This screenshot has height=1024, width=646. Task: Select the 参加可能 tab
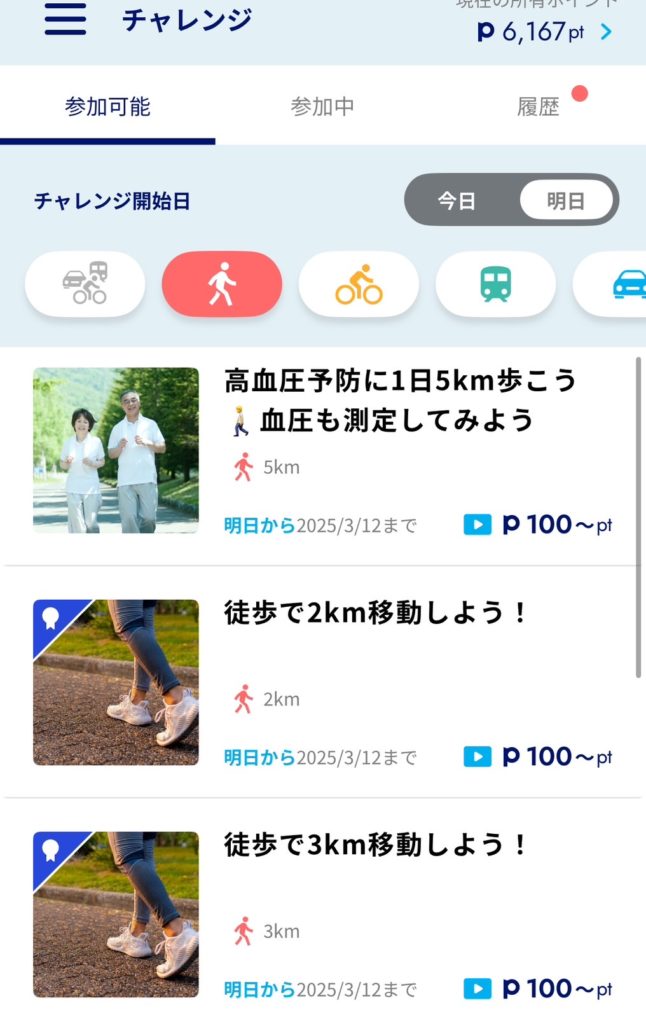[107, 107]
